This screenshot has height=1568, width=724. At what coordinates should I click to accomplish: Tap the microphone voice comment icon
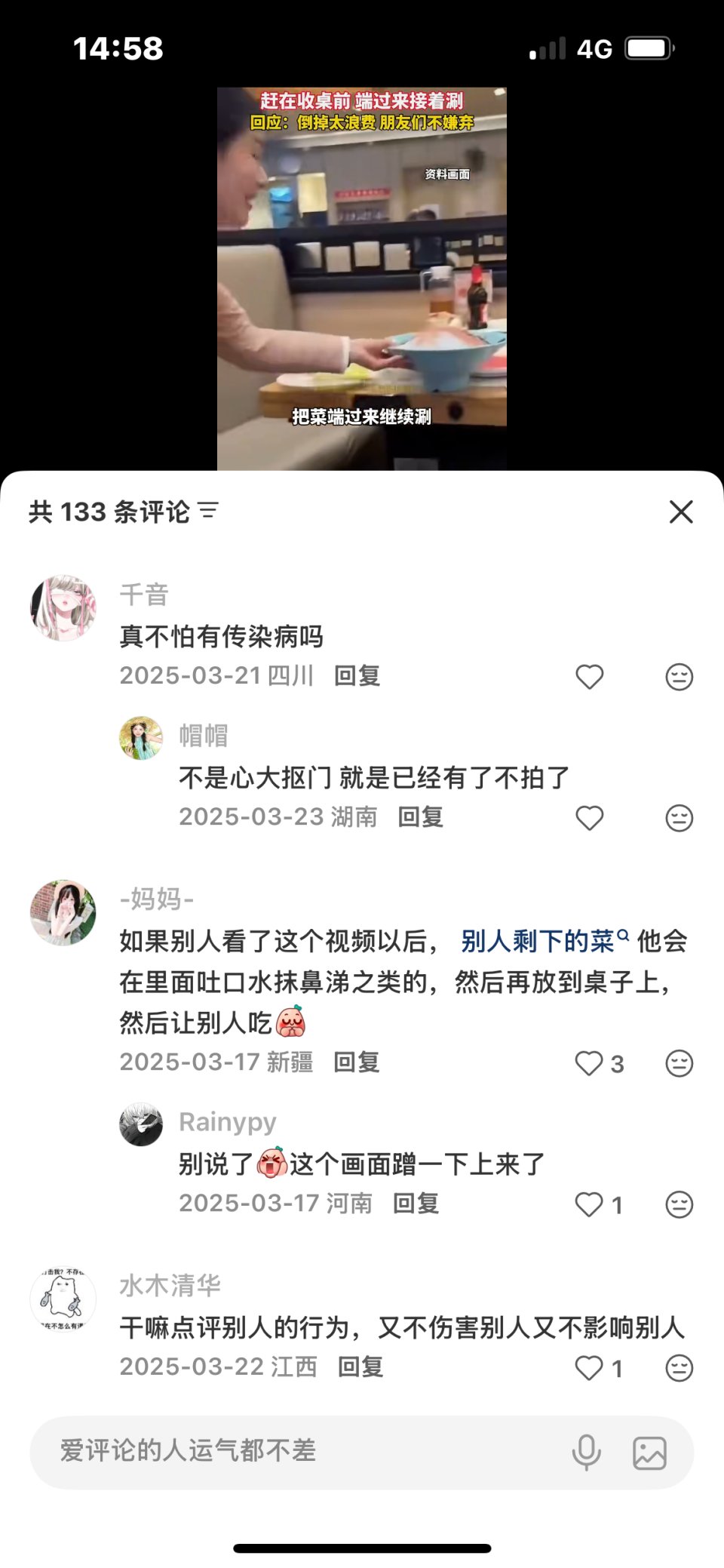click(x=586, y=1451)
